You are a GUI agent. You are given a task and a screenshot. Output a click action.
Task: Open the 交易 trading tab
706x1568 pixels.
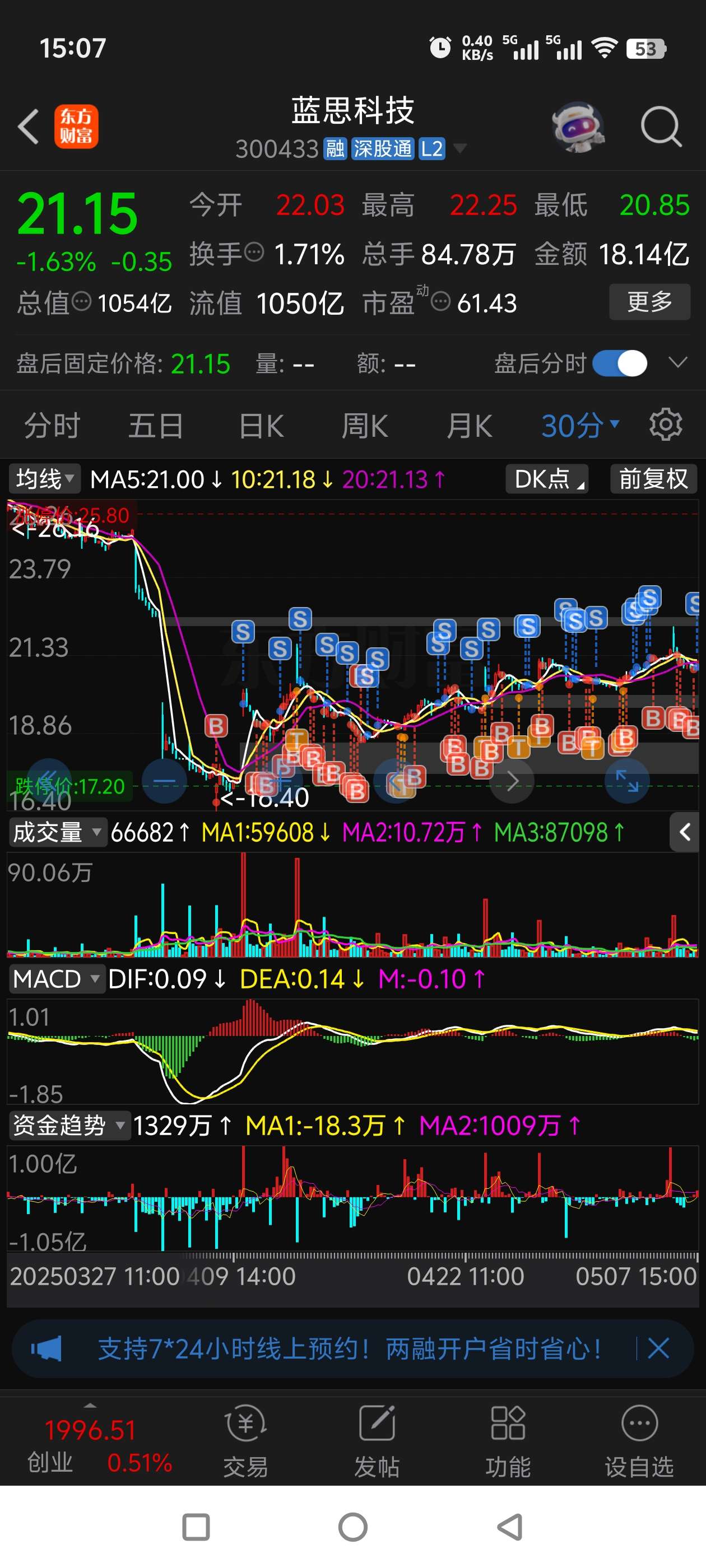coord(245,1441)
